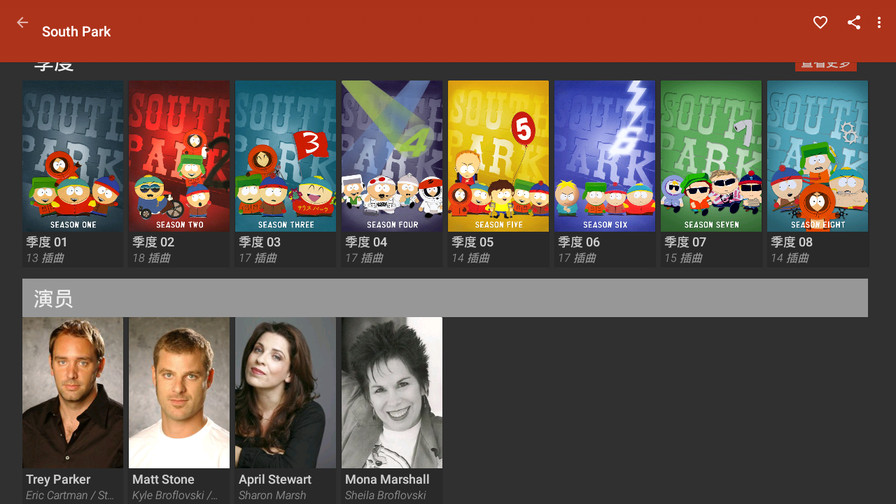The image size is (896, 504).
Task: Tap the red view more button
Action: tap(825, 65)
